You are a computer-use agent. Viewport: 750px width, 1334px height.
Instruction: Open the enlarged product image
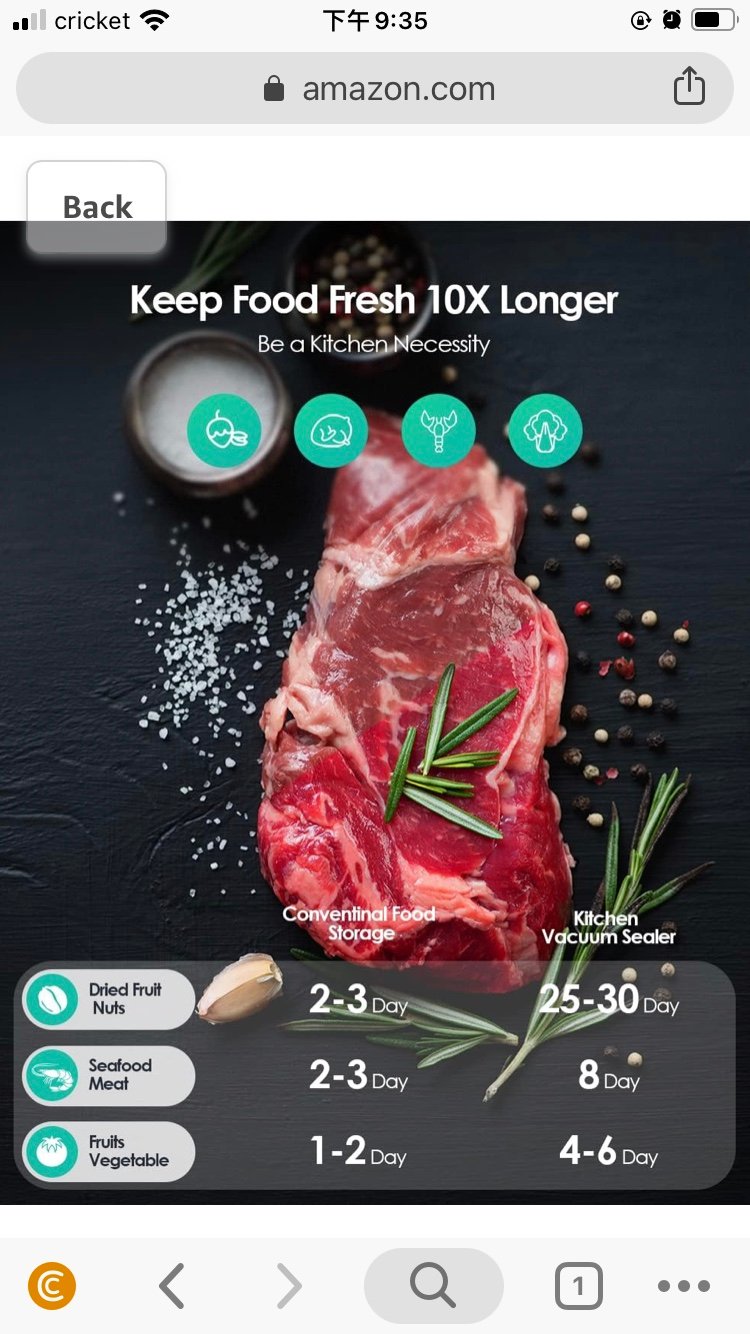click(x=375, y=712)
